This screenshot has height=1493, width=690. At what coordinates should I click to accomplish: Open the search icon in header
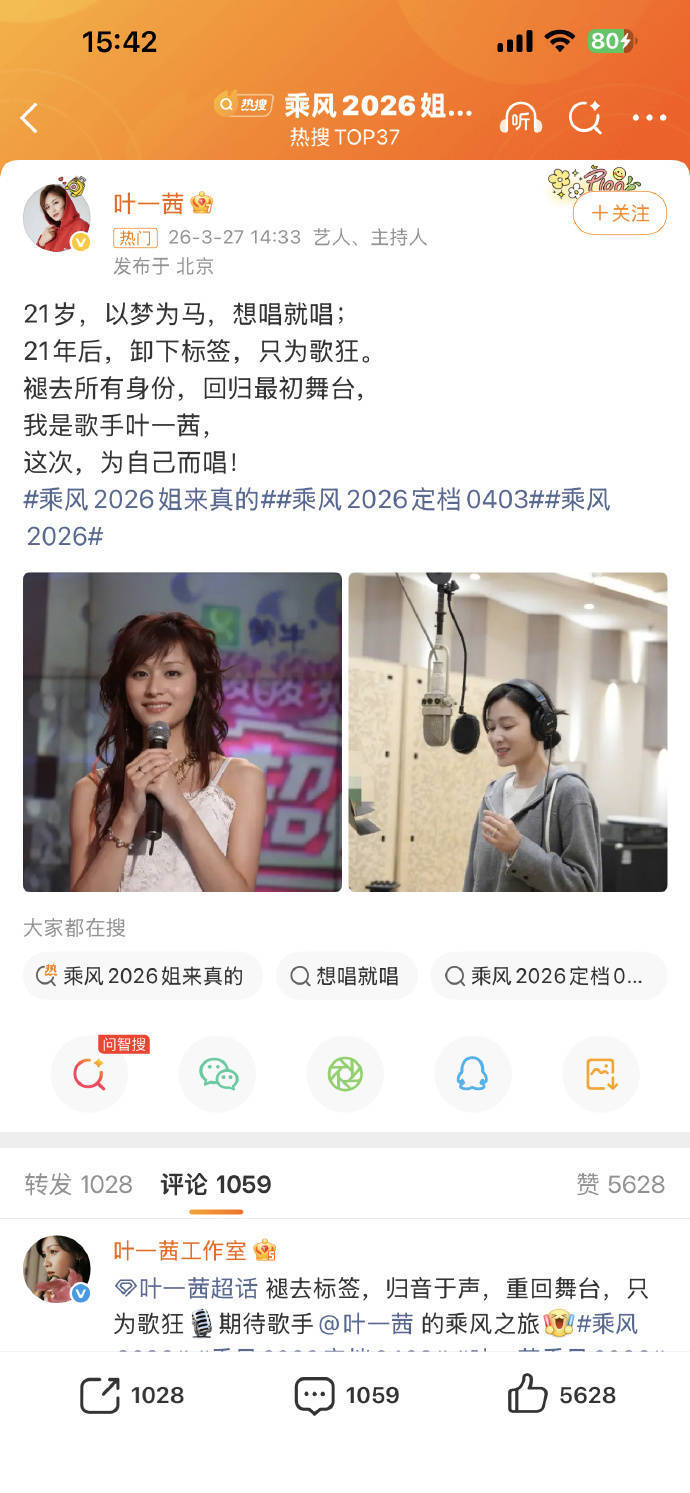click(x=584, y=118)
